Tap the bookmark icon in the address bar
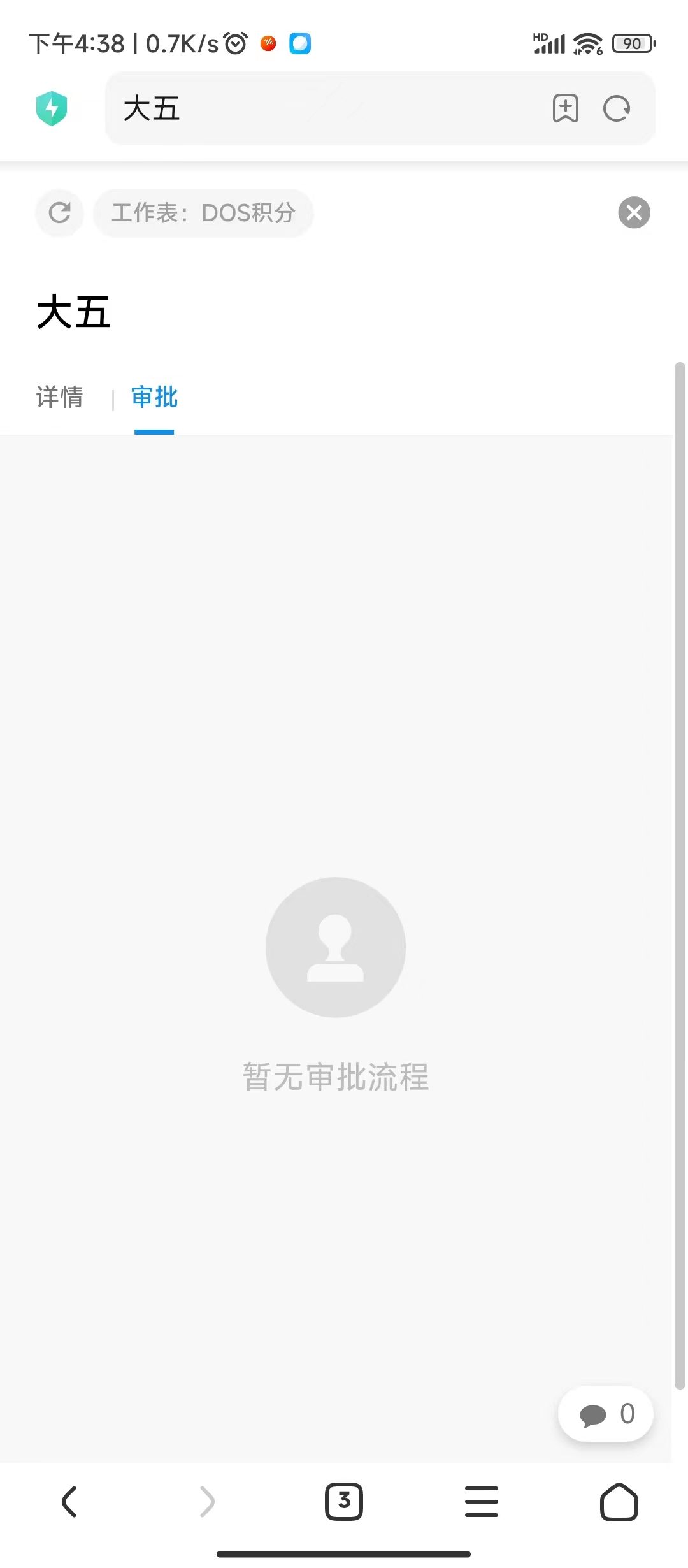This screenshot has width=688, height=1568. (566, 108)
